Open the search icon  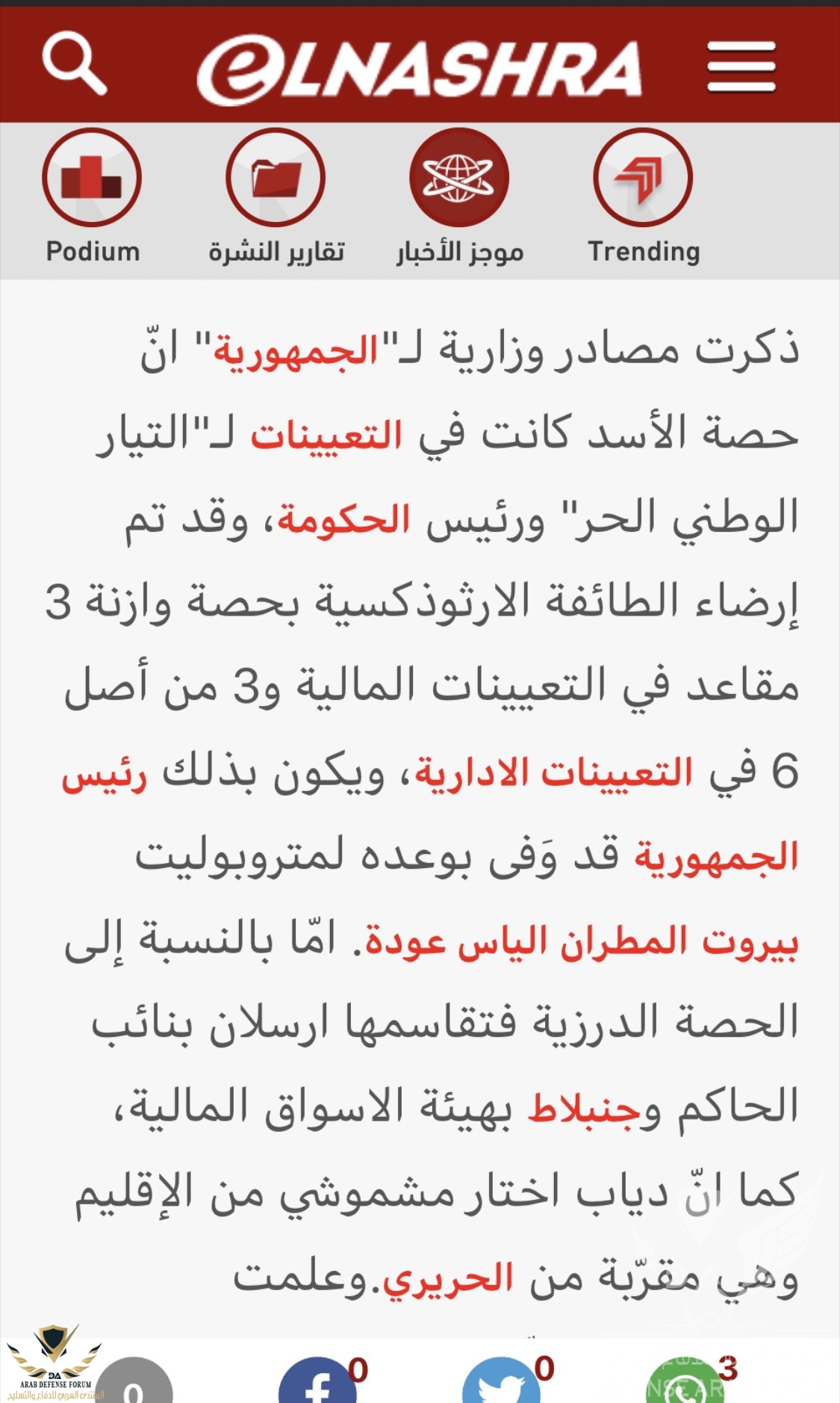(x=73, y=64)
